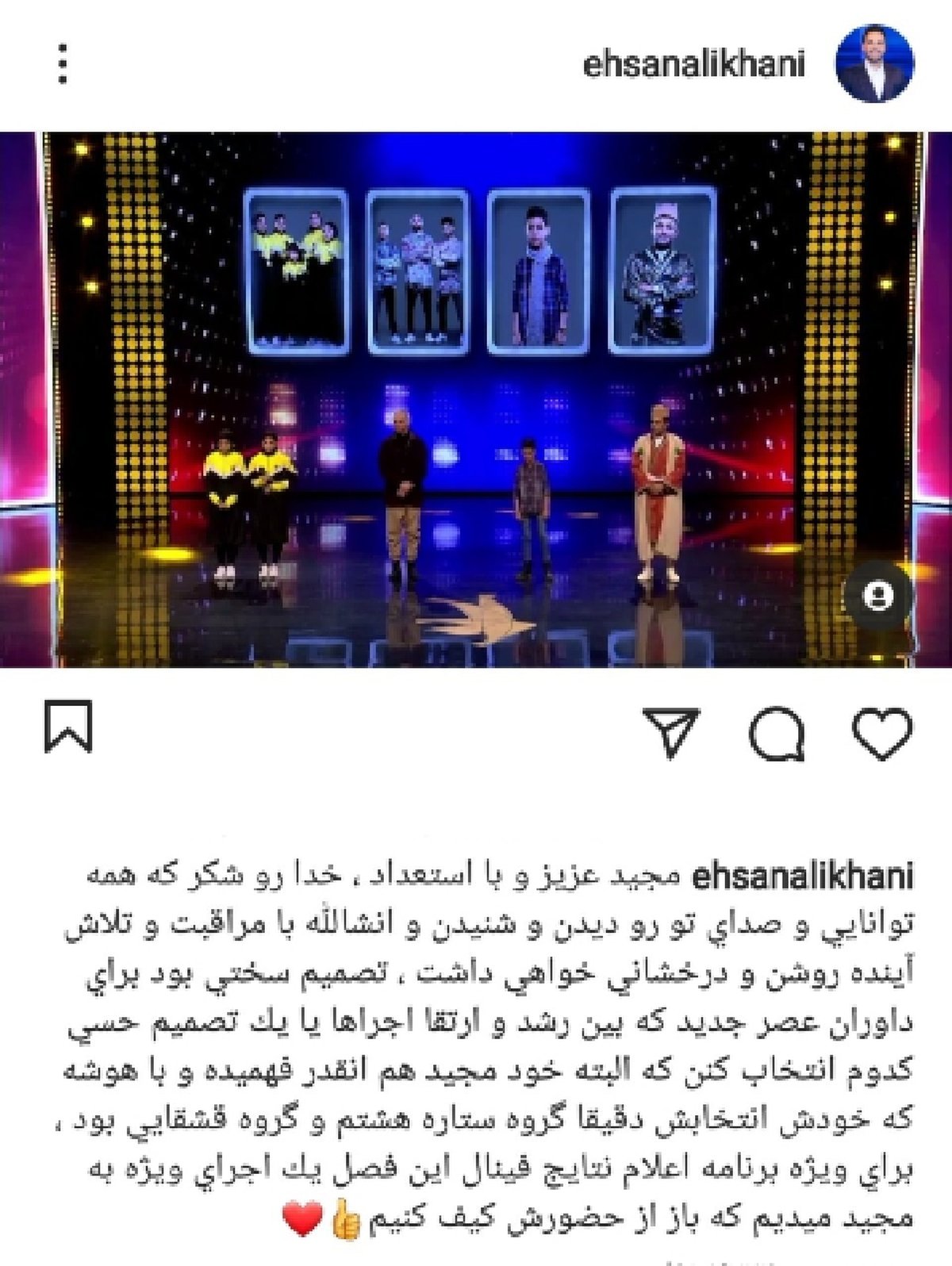Screen dimensions: 952x1266
Task: Open the post's three-dot options menu
Action: 63,64
